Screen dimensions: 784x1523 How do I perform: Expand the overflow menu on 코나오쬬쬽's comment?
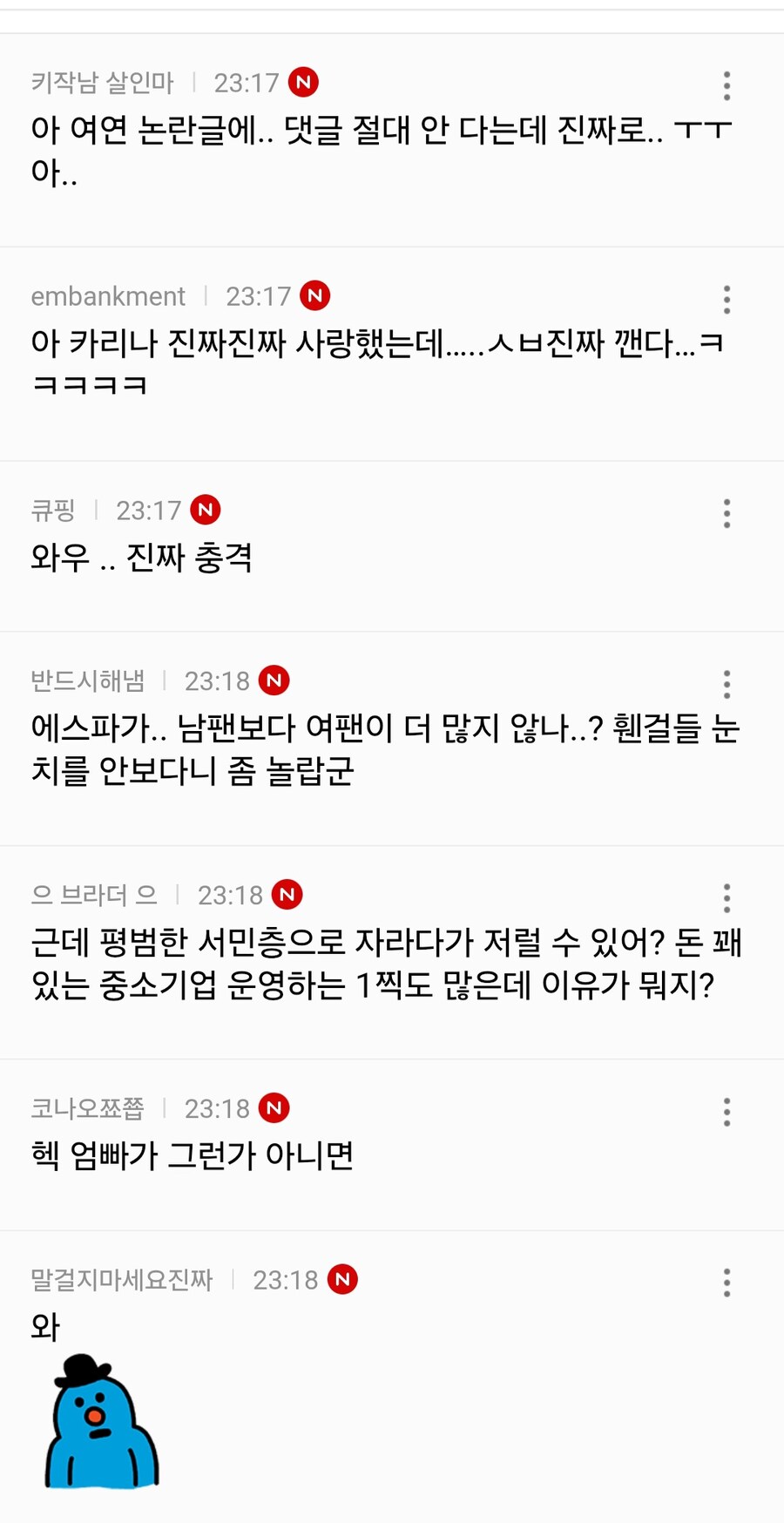(727, 1113)
